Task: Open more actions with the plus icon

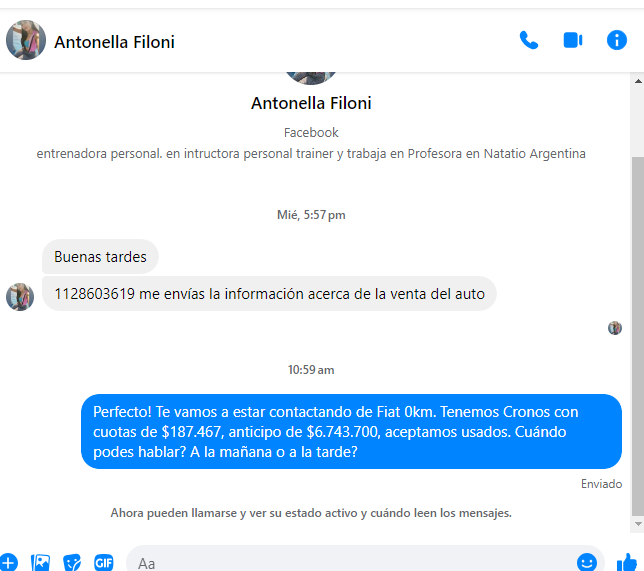Action: [x=8, y=562]
